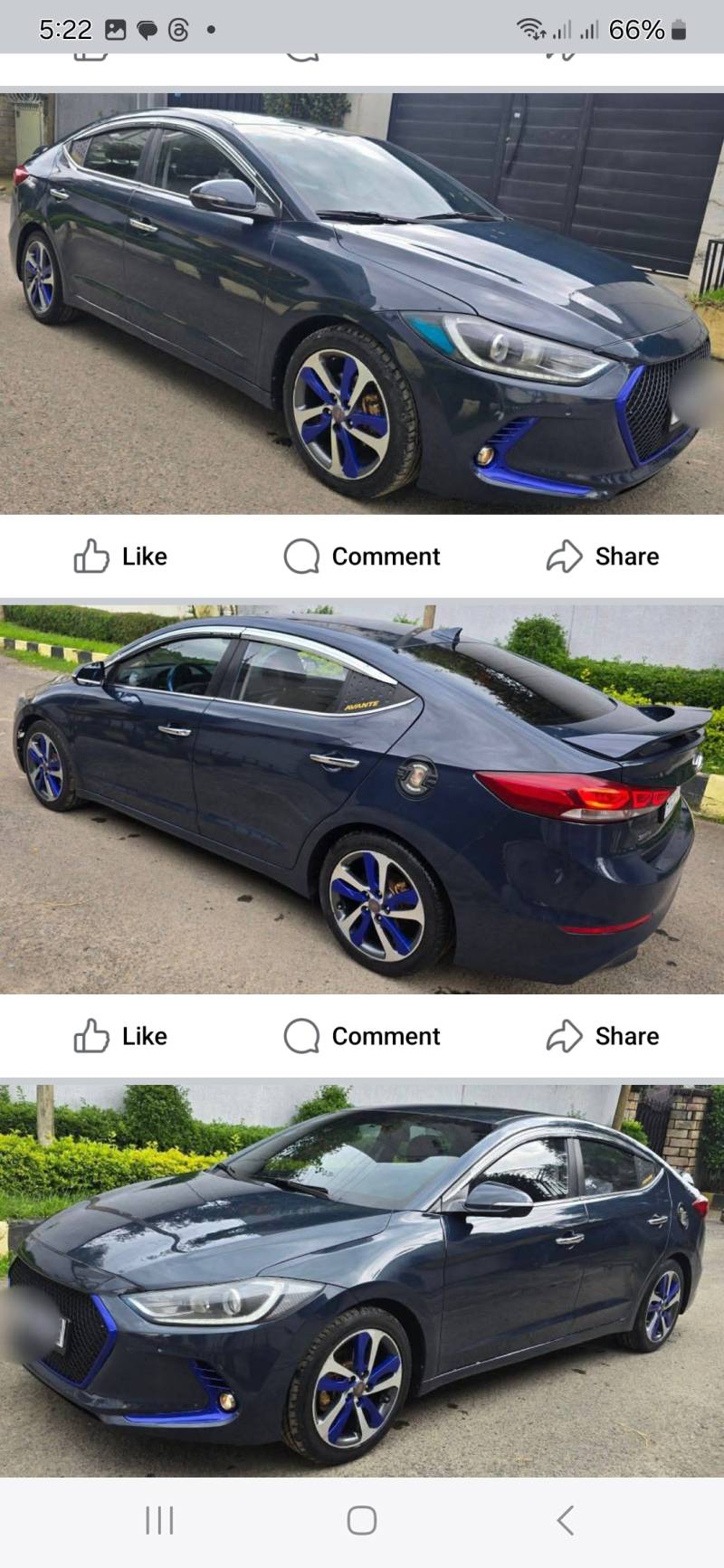This screenshot has width=724, height=1568.
Task: Open the first car photo by the black gate
Action: click(362, 303)
